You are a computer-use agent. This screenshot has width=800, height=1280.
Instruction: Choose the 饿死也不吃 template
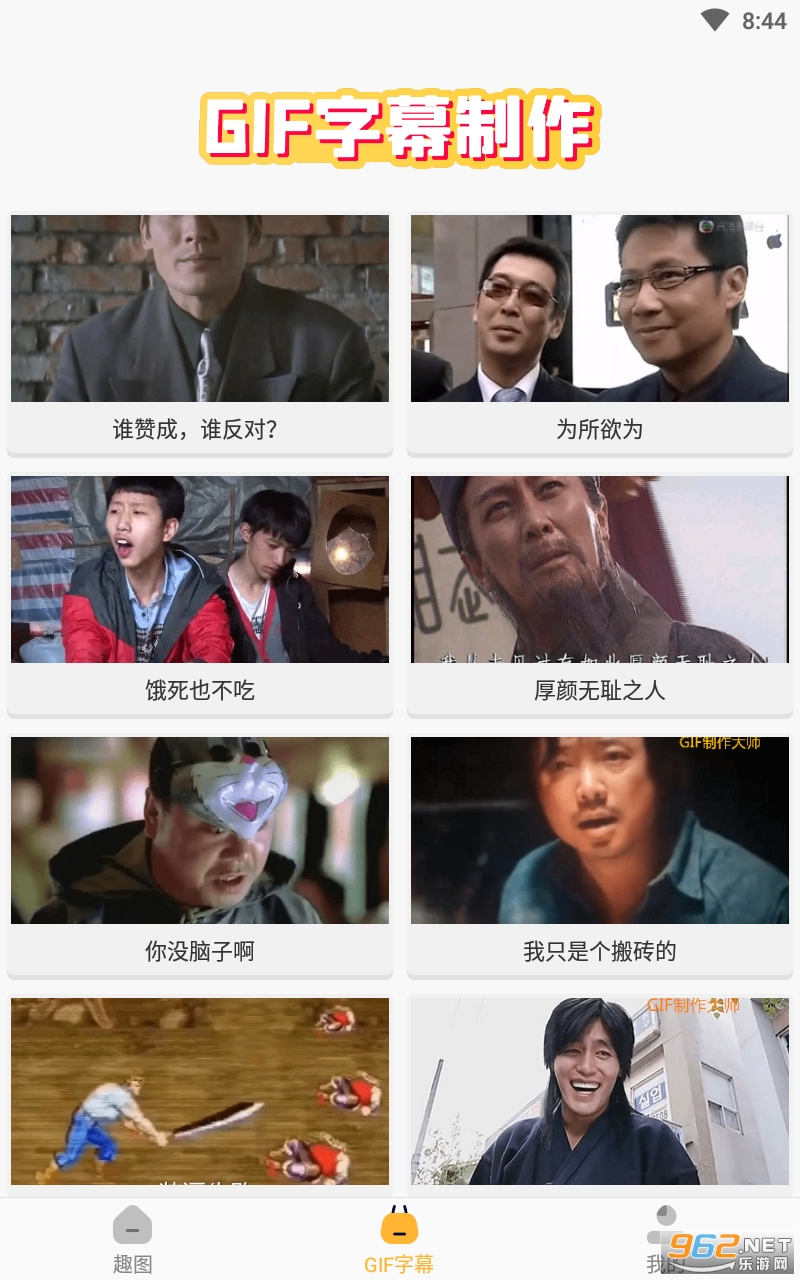point(200,593)
